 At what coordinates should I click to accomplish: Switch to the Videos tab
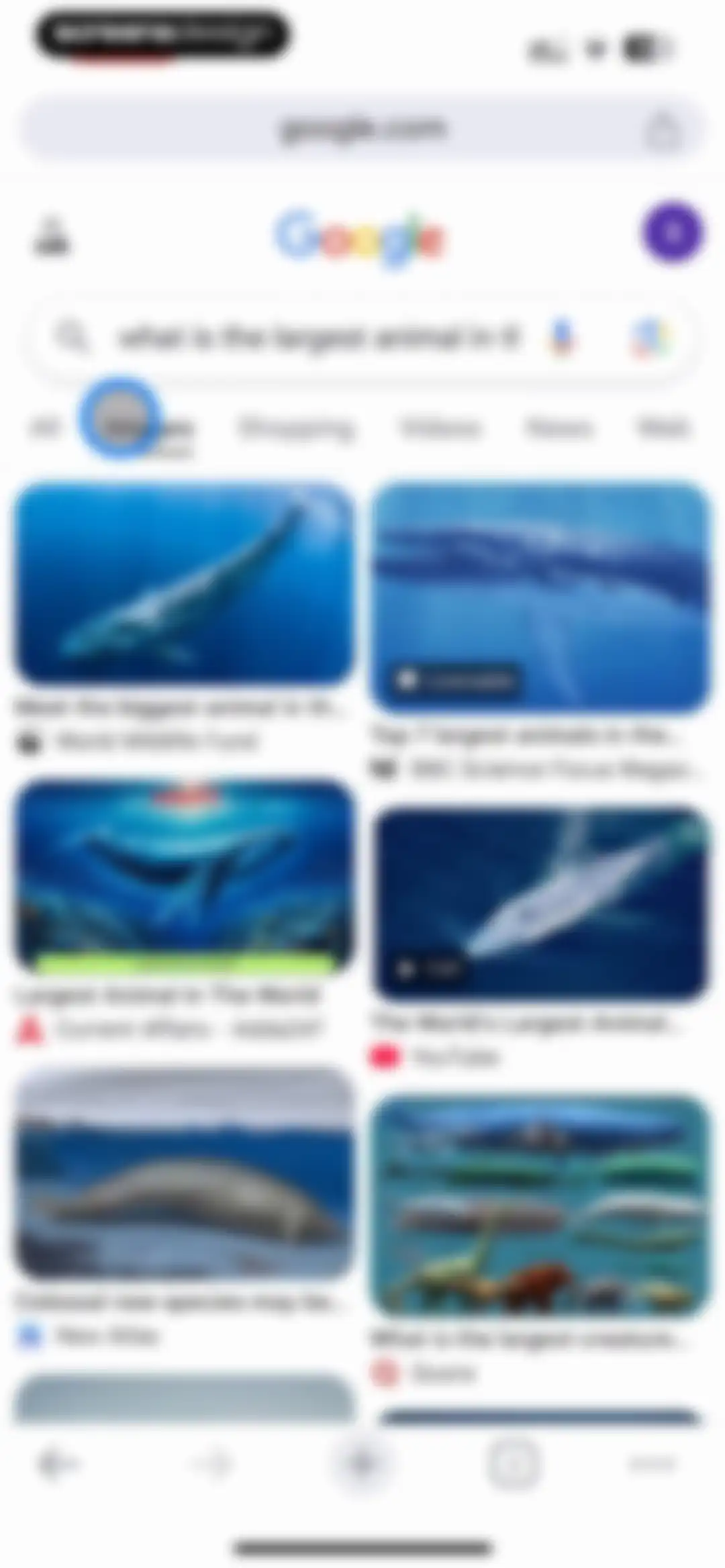click(x=440, y=428)
